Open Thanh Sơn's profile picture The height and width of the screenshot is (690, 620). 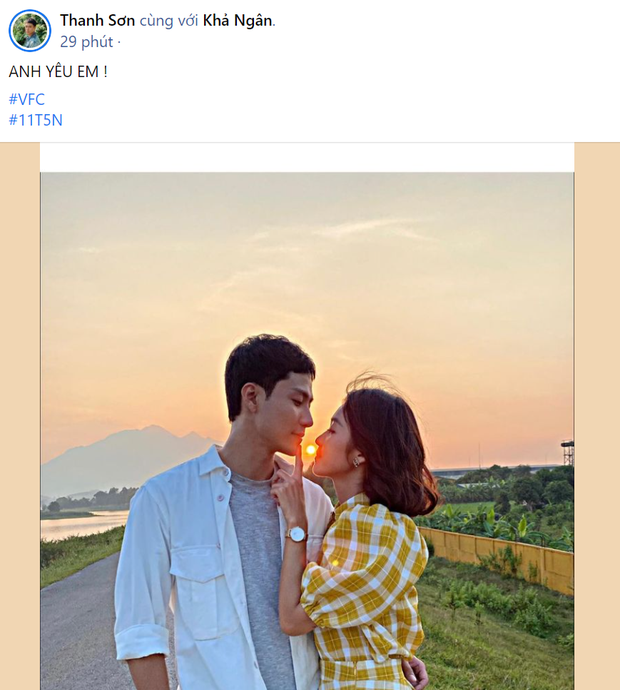point(29,31)
